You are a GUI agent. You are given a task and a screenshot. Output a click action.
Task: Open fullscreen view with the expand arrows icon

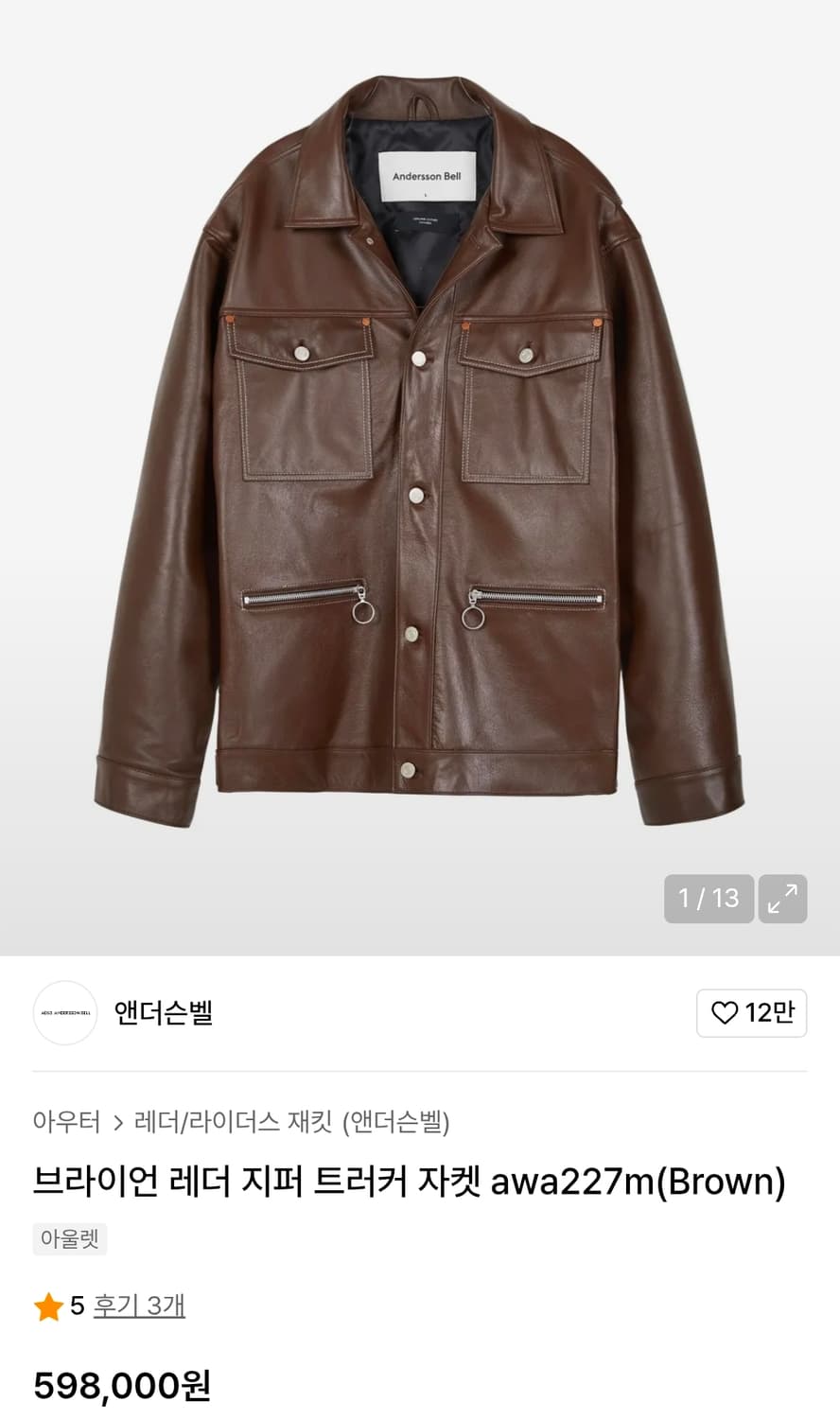click(782, 899)
